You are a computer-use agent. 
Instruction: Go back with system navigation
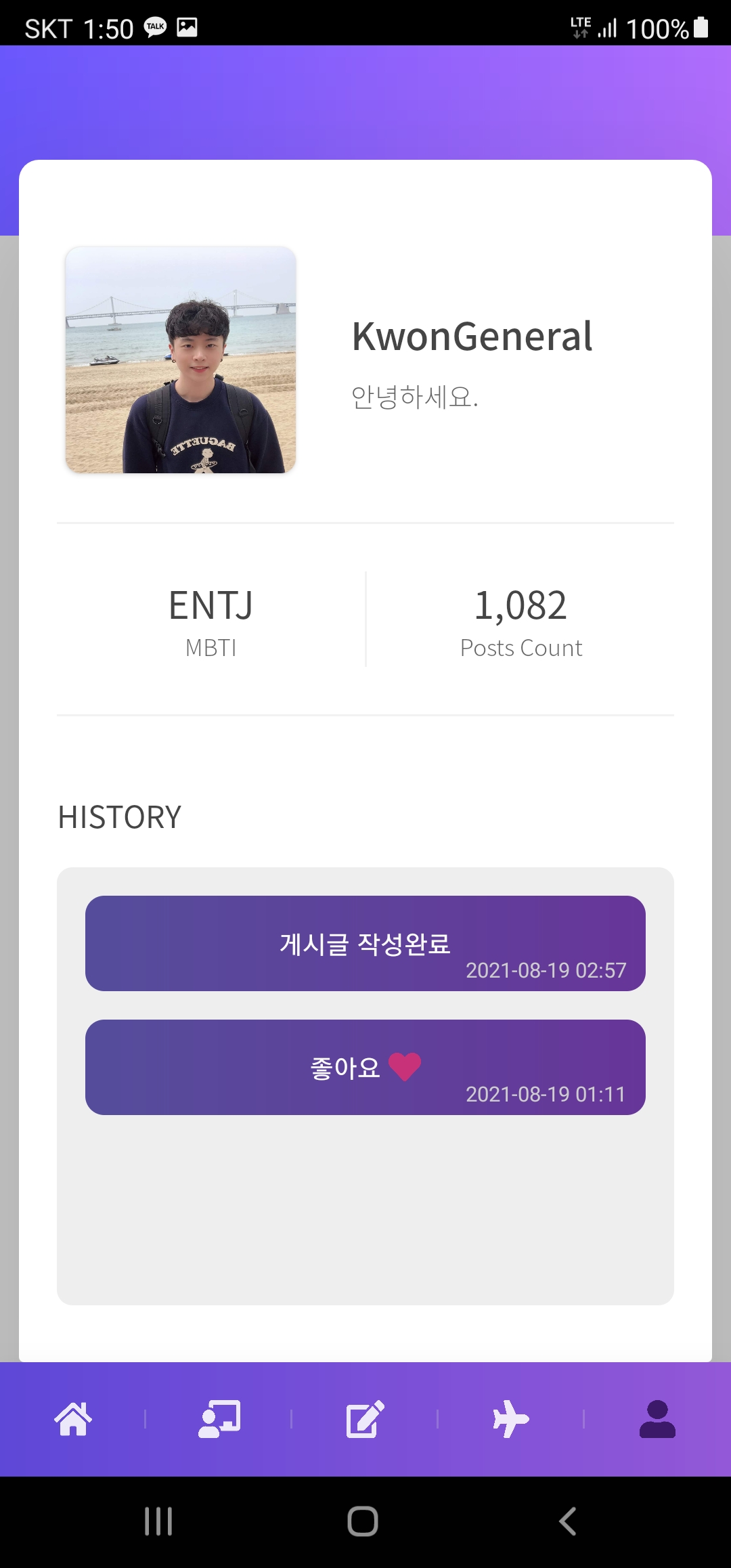click(567, 1521)
